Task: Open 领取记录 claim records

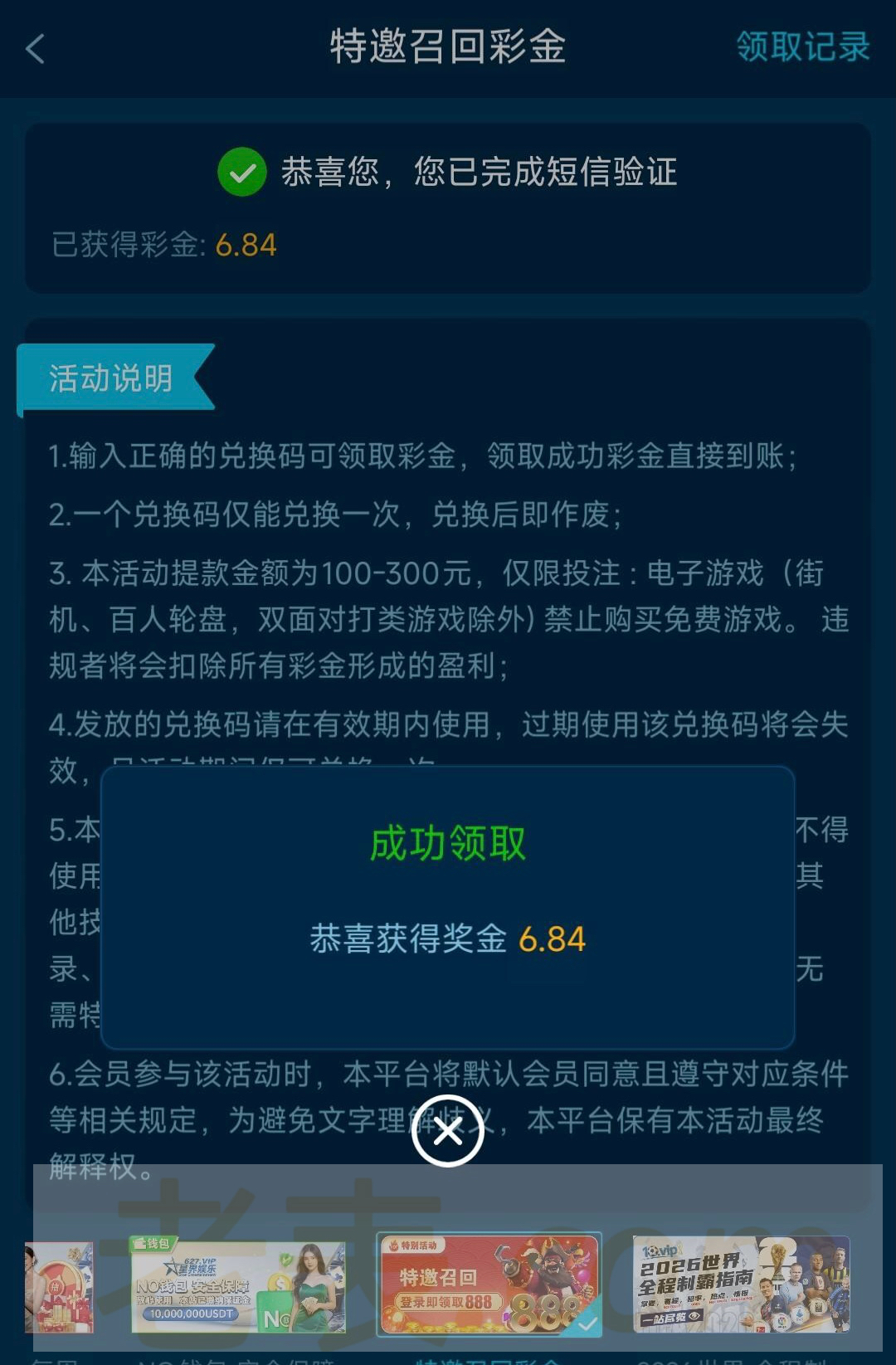Action: (802, 46)
